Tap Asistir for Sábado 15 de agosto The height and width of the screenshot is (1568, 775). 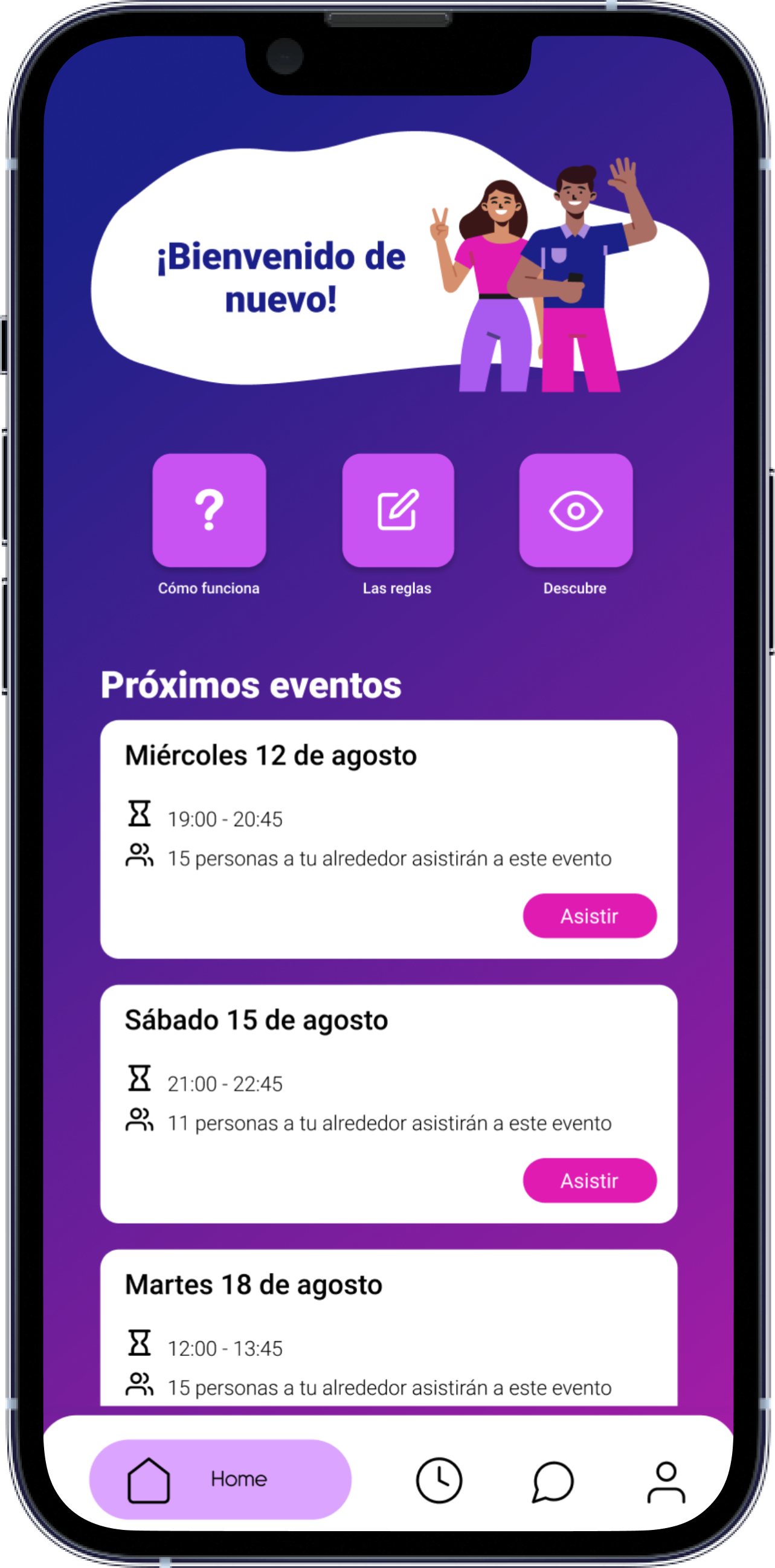pos(590,1180)
